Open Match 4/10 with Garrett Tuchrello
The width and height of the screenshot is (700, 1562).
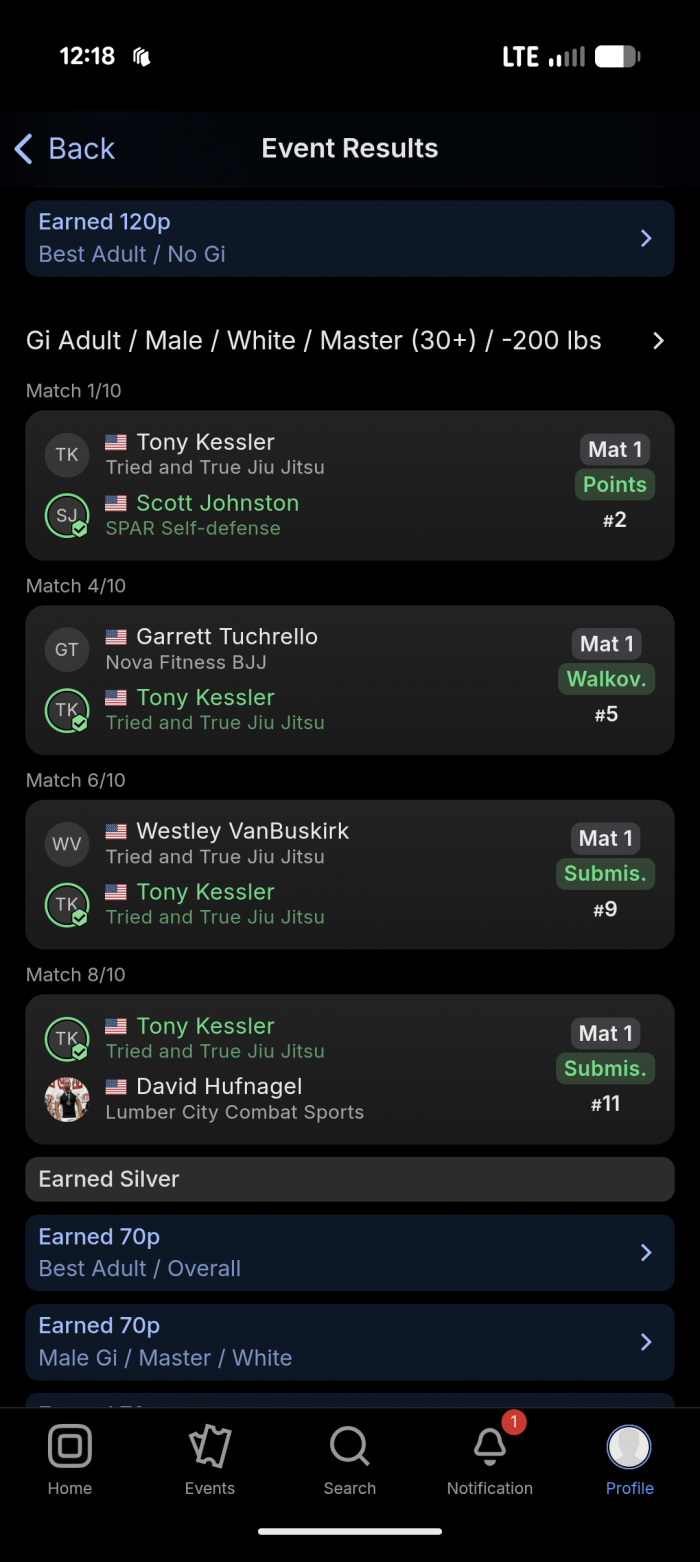tap(349, 680)
